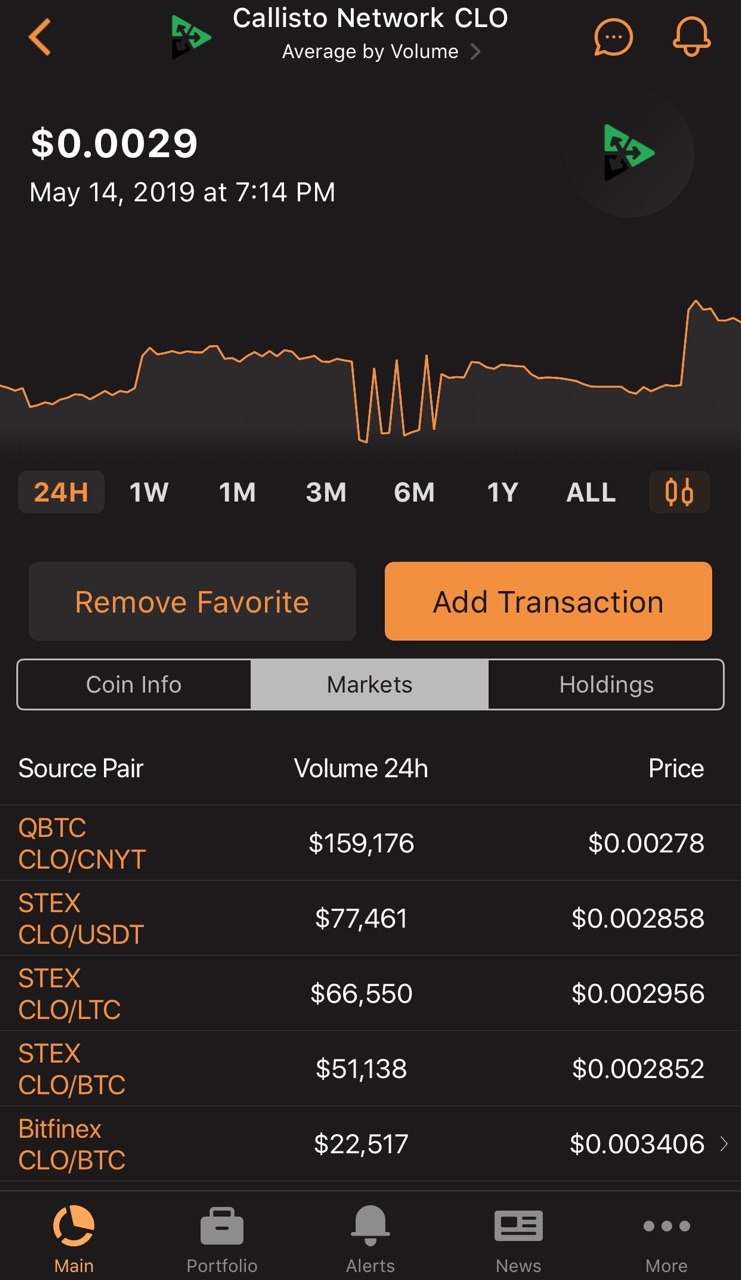741x1280 pixels.
Task: Open the alerts bell icon
Action: [x=691, y=37]
